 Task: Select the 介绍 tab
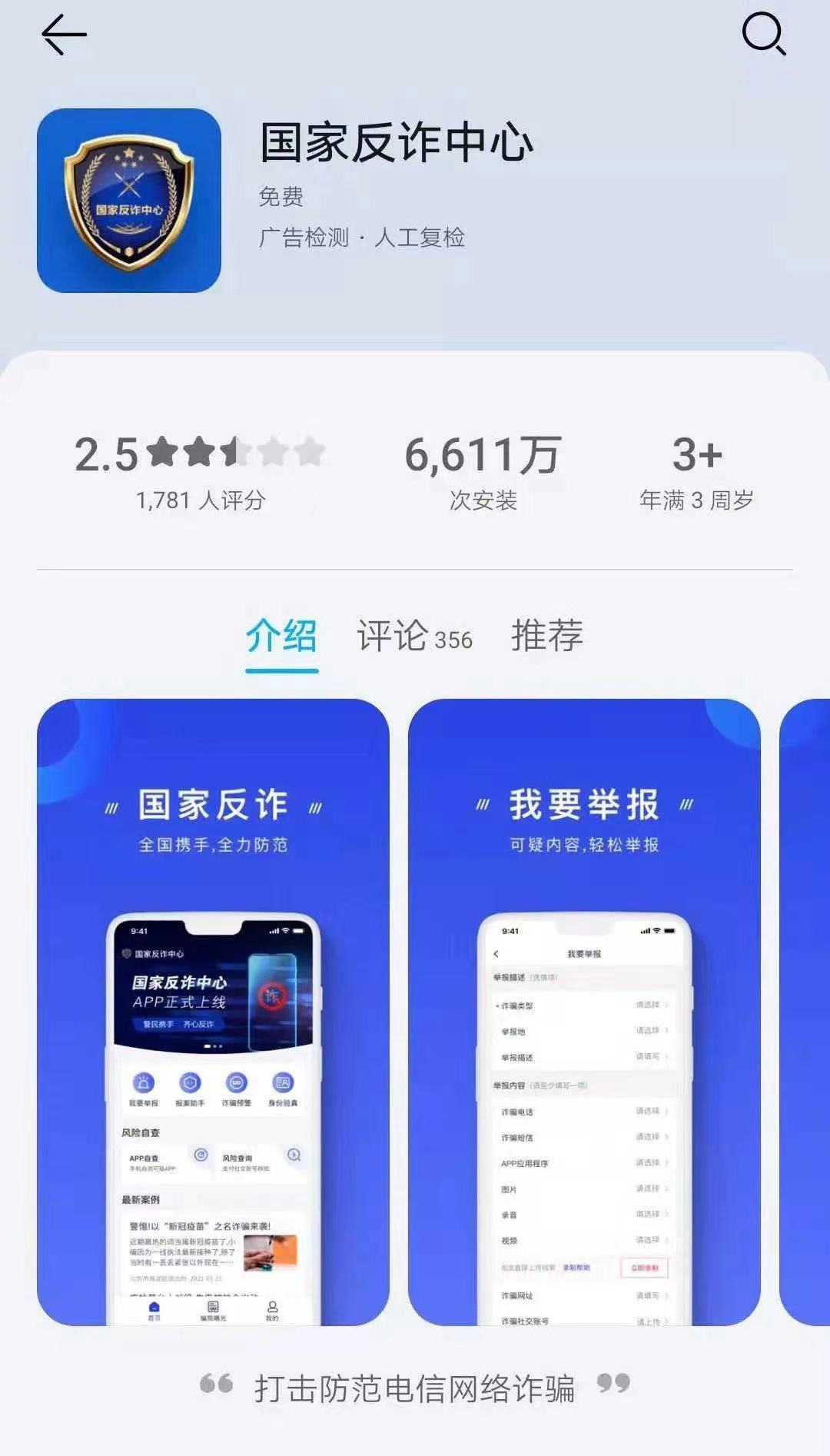281,637
